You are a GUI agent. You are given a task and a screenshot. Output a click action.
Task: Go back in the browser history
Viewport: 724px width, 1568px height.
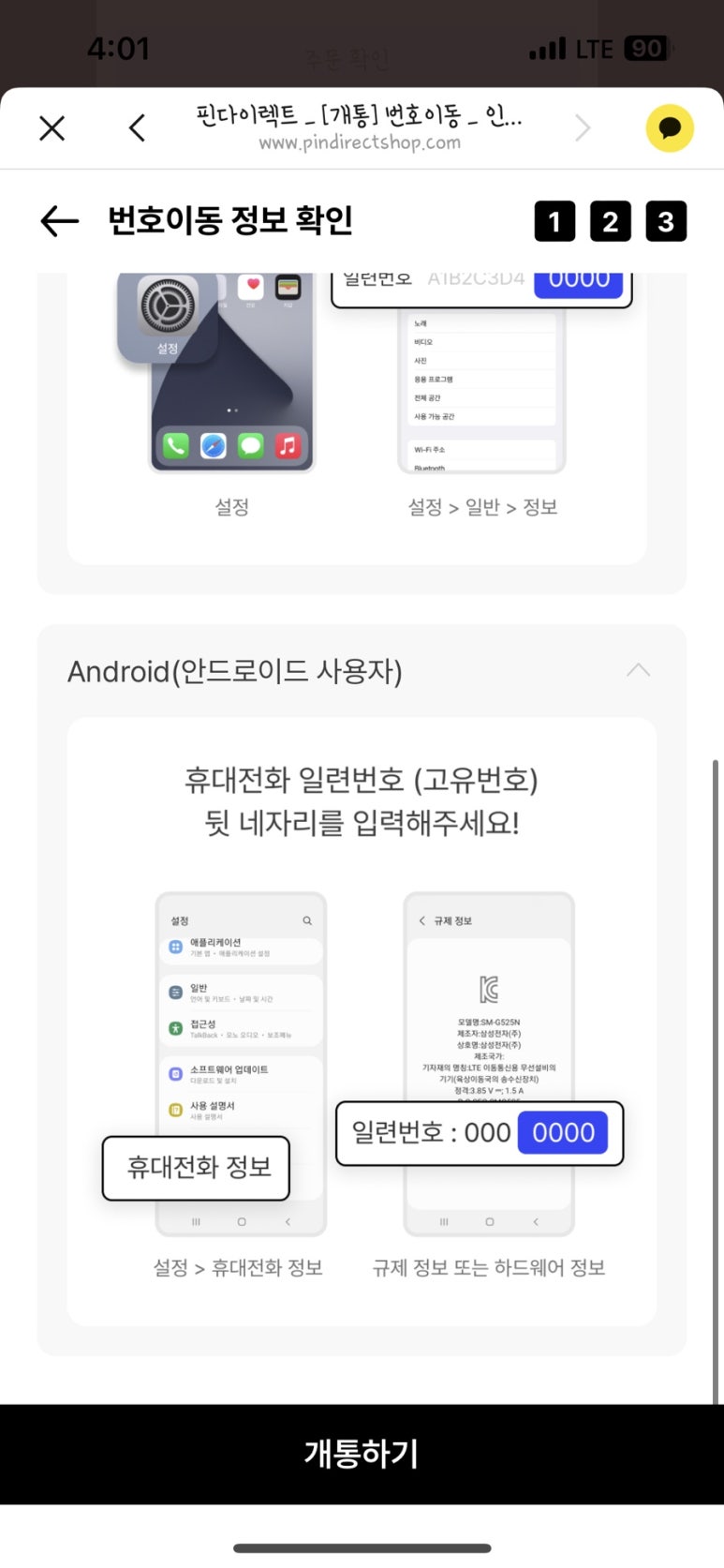(138, 127)
